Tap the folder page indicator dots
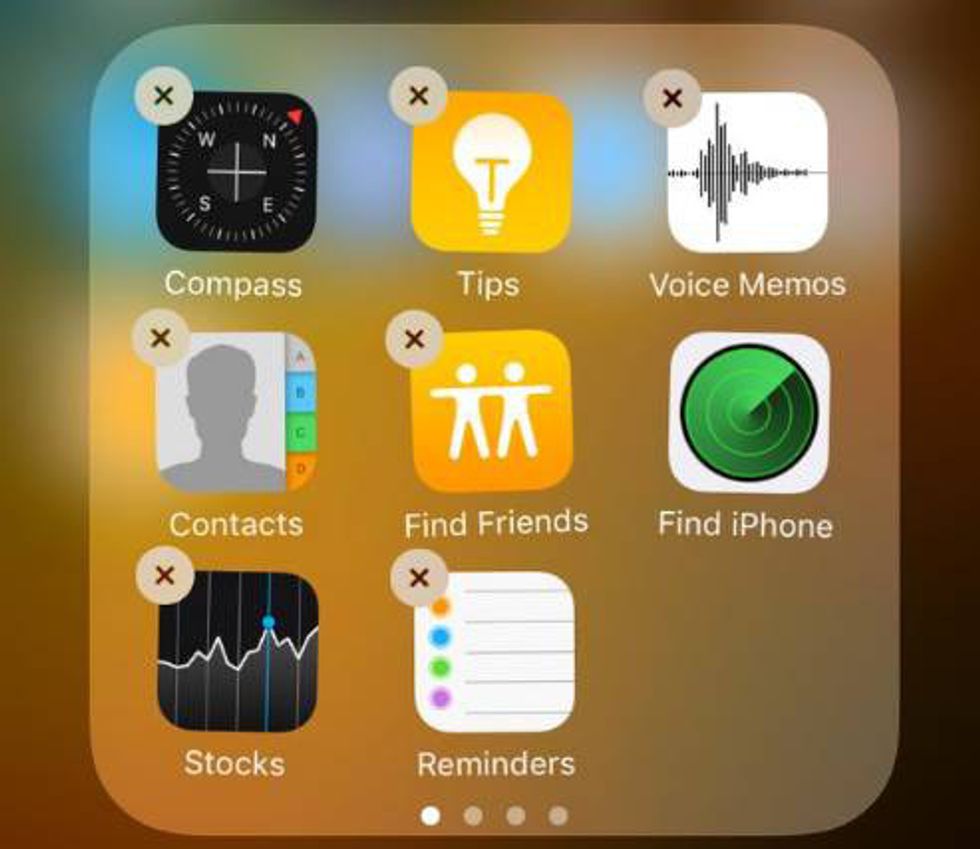 494,816
